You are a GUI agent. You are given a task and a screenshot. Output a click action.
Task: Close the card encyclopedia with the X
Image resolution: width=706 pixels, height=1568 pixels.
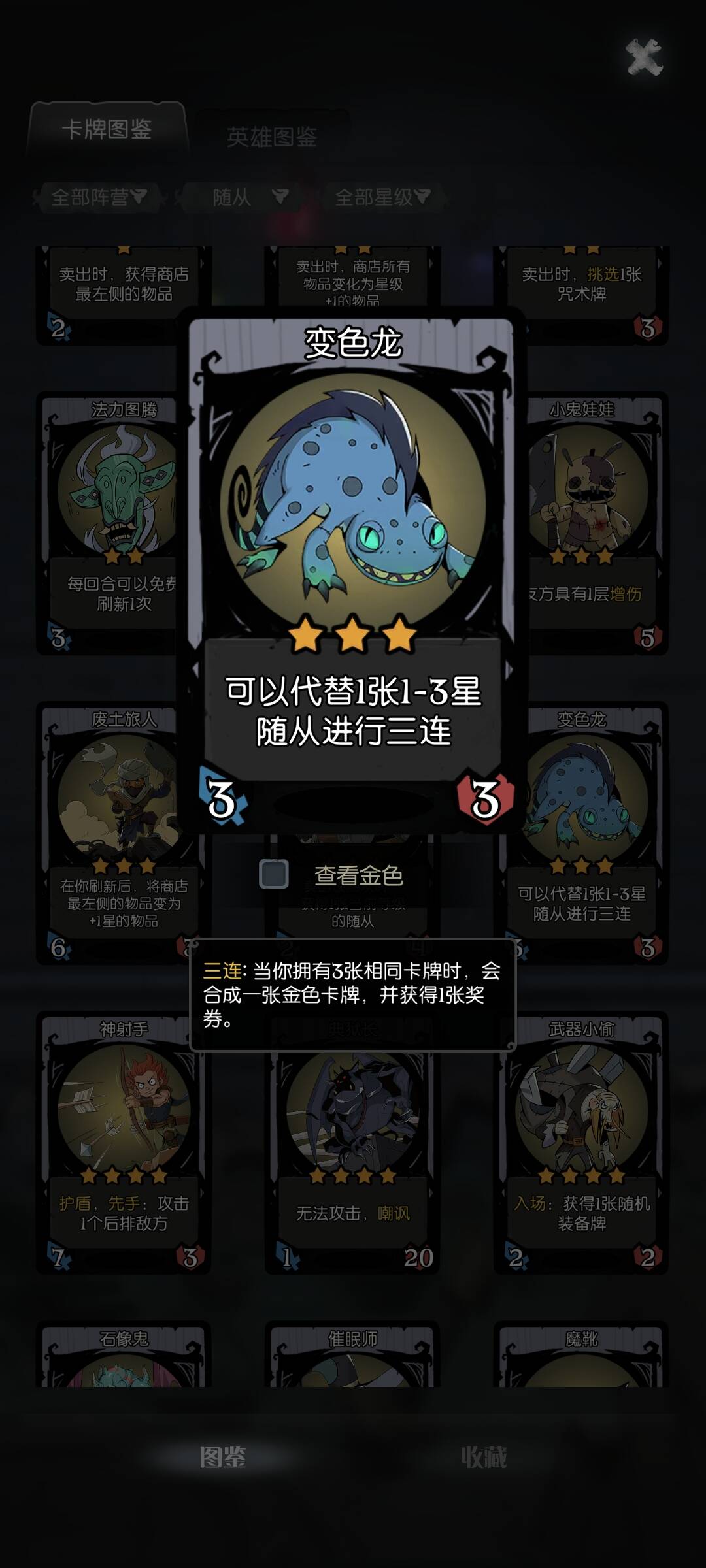pyautogui.click(x=644, y=57)
